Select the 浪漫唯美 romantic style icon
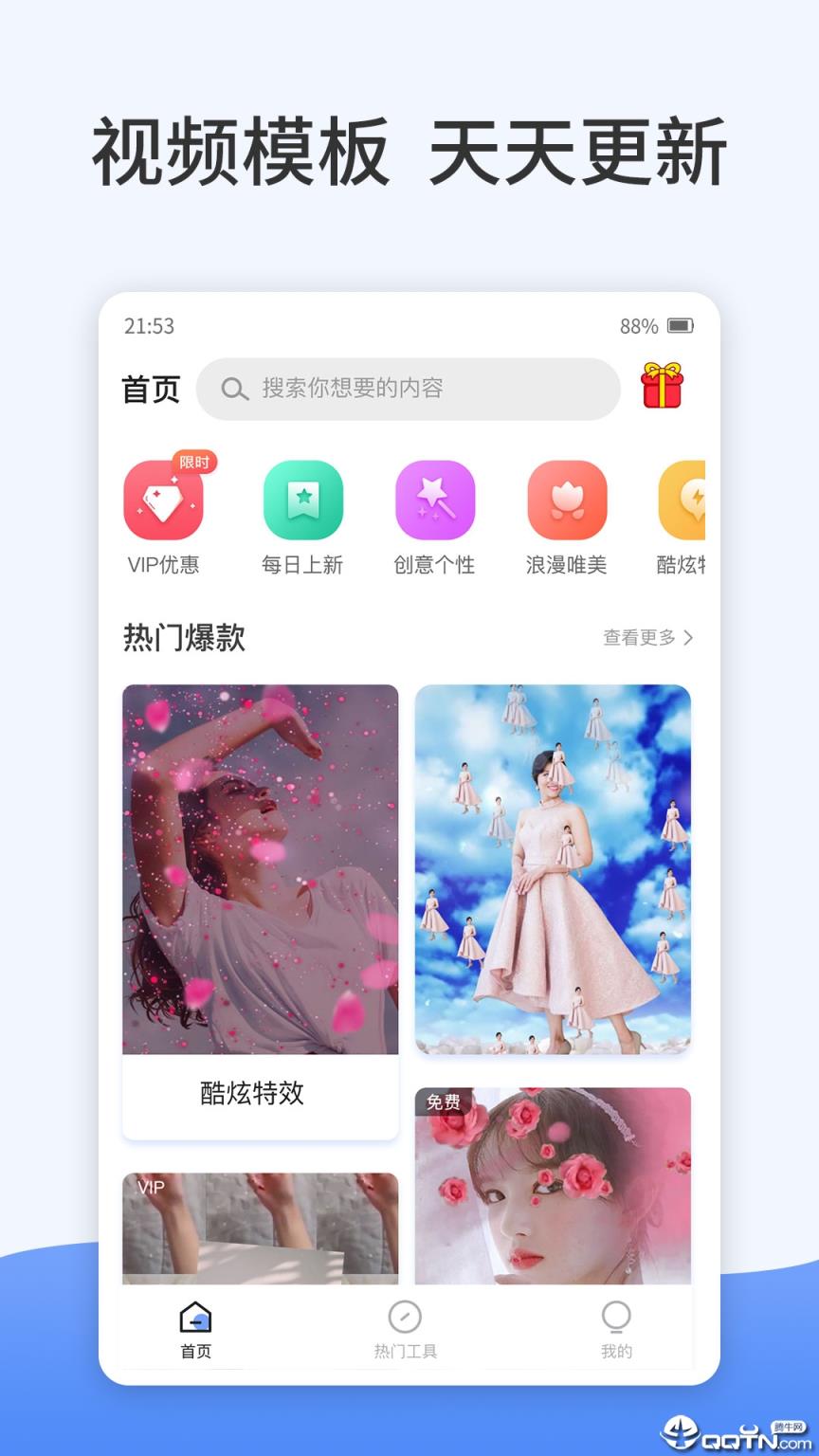 pyautogui.click(x=566, y=502)
